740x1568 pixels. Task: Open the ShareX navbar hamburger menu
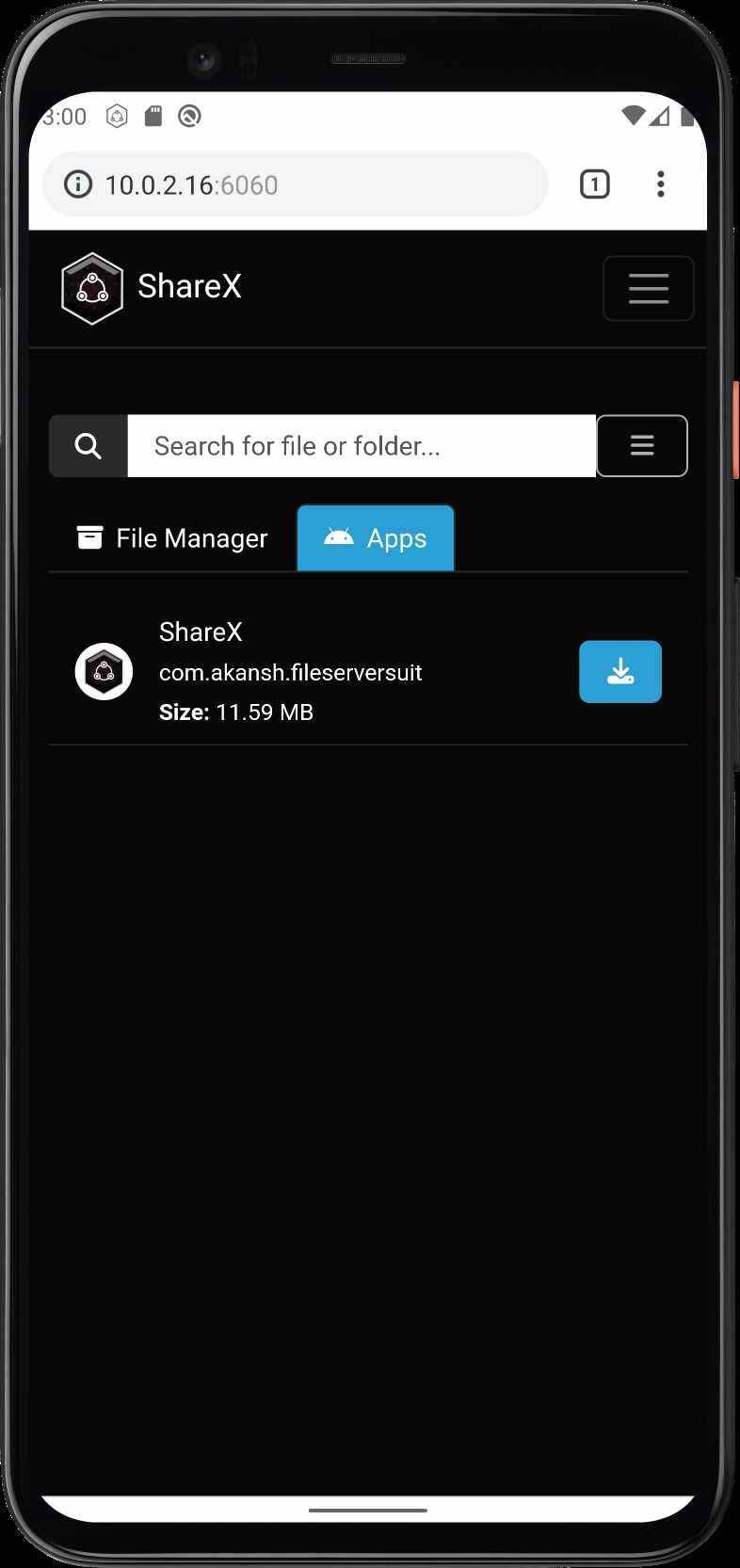[648, 288]
